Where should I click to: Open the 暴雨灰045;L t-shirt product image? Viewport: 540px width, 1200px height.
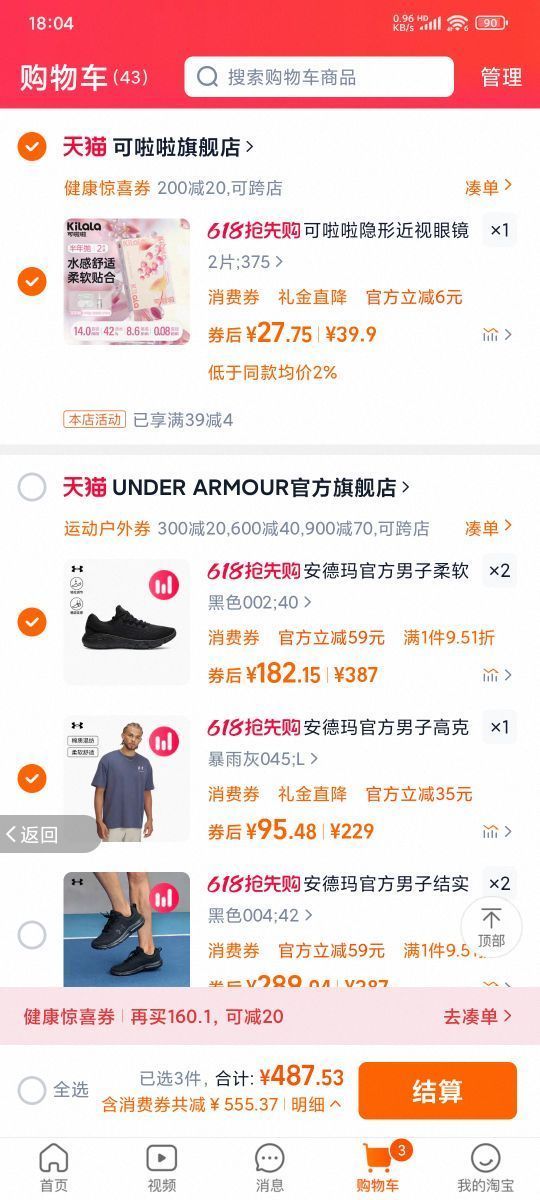click(127, 778)
